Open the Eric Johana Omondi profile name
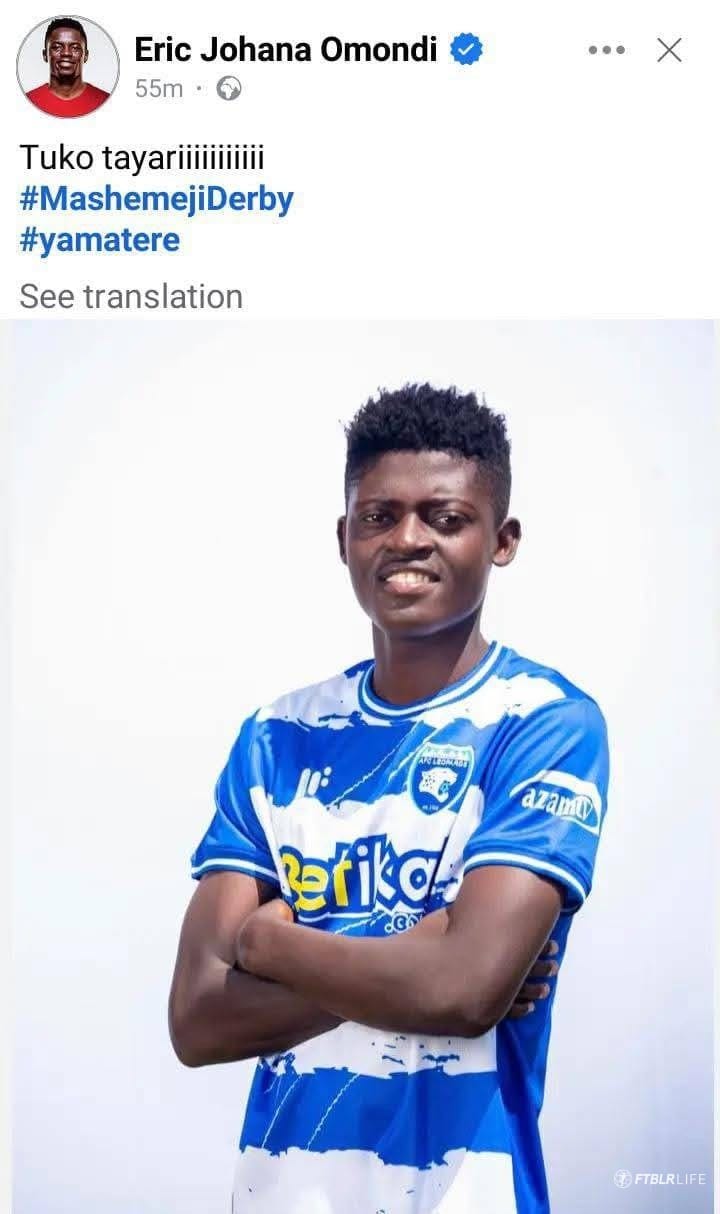The height and width of the screenshot is (1214, 720). (x=285, y=49)
